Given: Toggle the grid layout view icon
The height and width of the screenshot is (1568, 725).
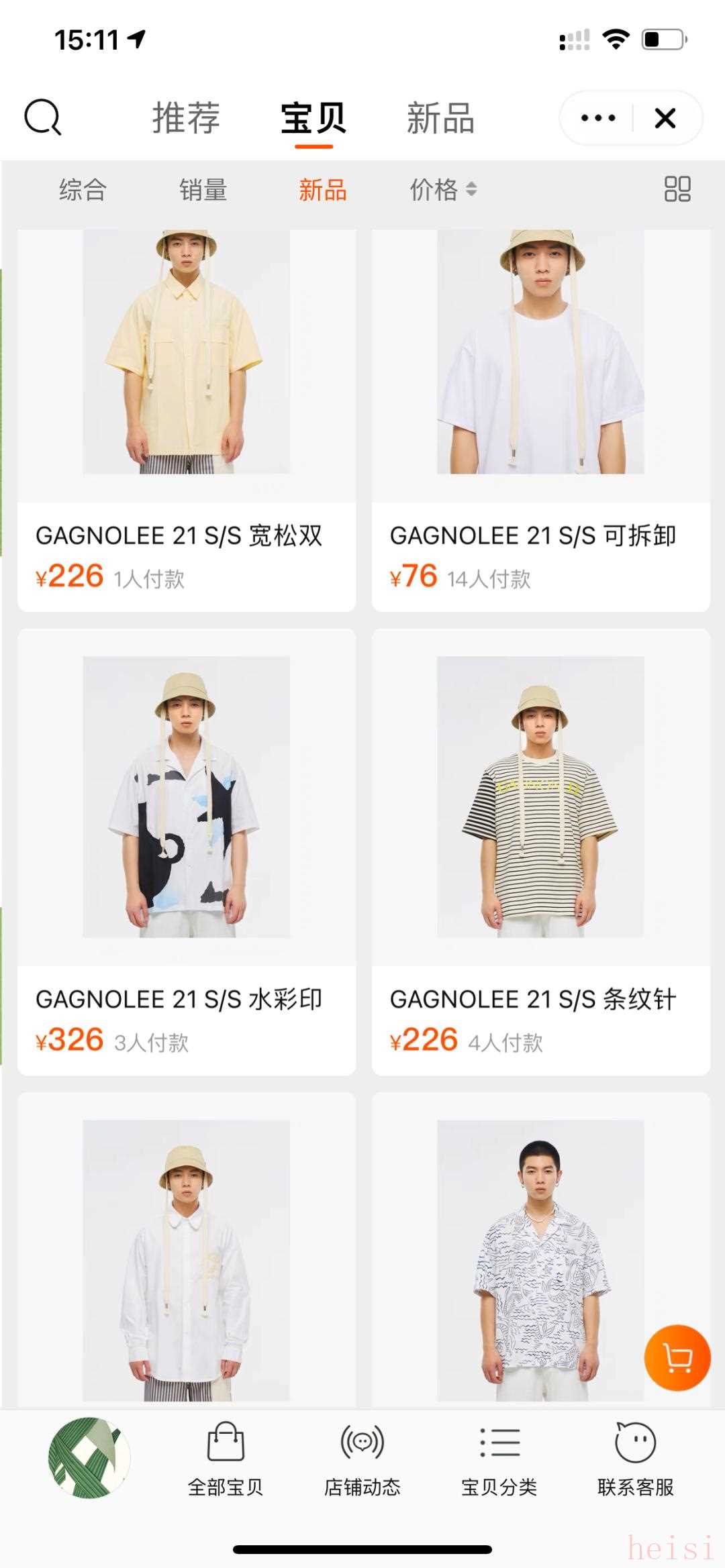Looking at the screenshot, I should pos(677,189).
